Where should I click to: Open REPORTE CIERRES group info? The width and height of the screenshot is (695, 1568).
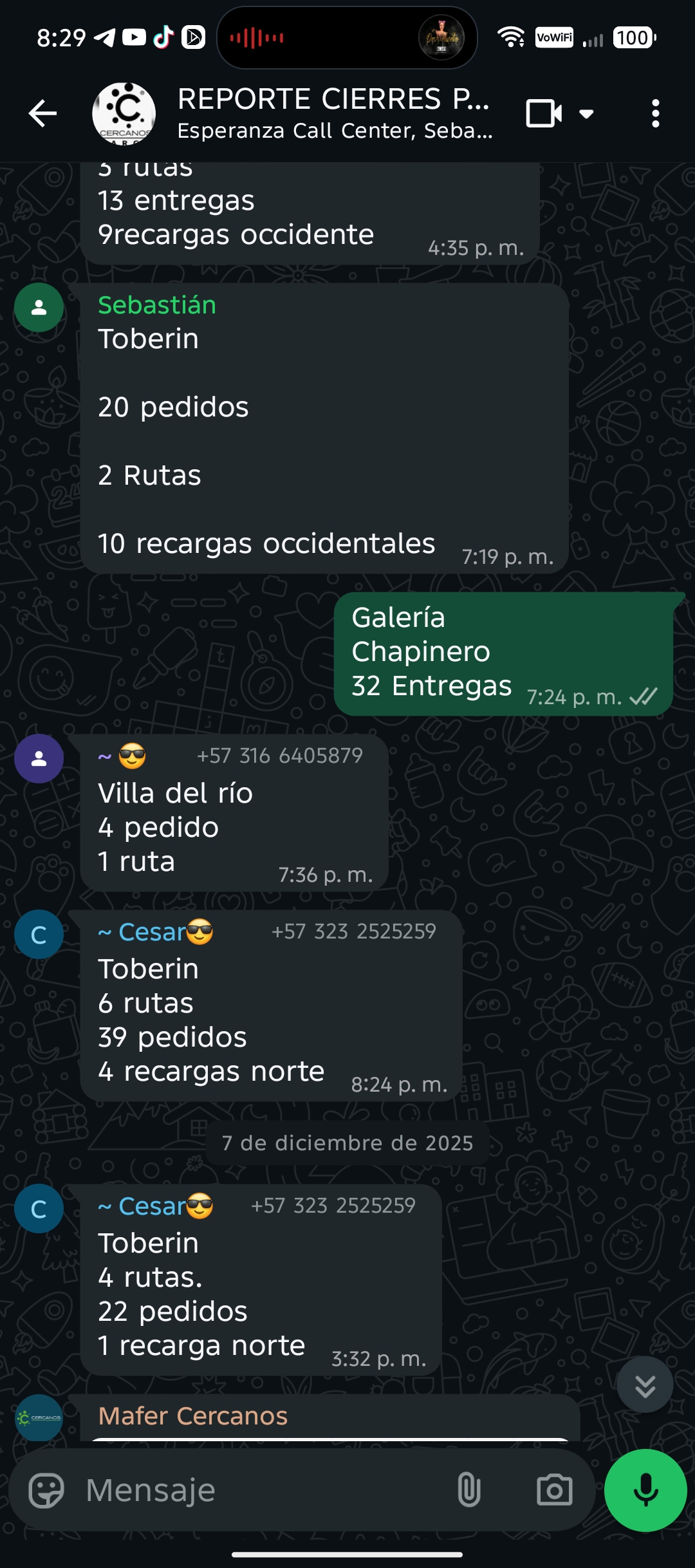(x=333, y=113)
